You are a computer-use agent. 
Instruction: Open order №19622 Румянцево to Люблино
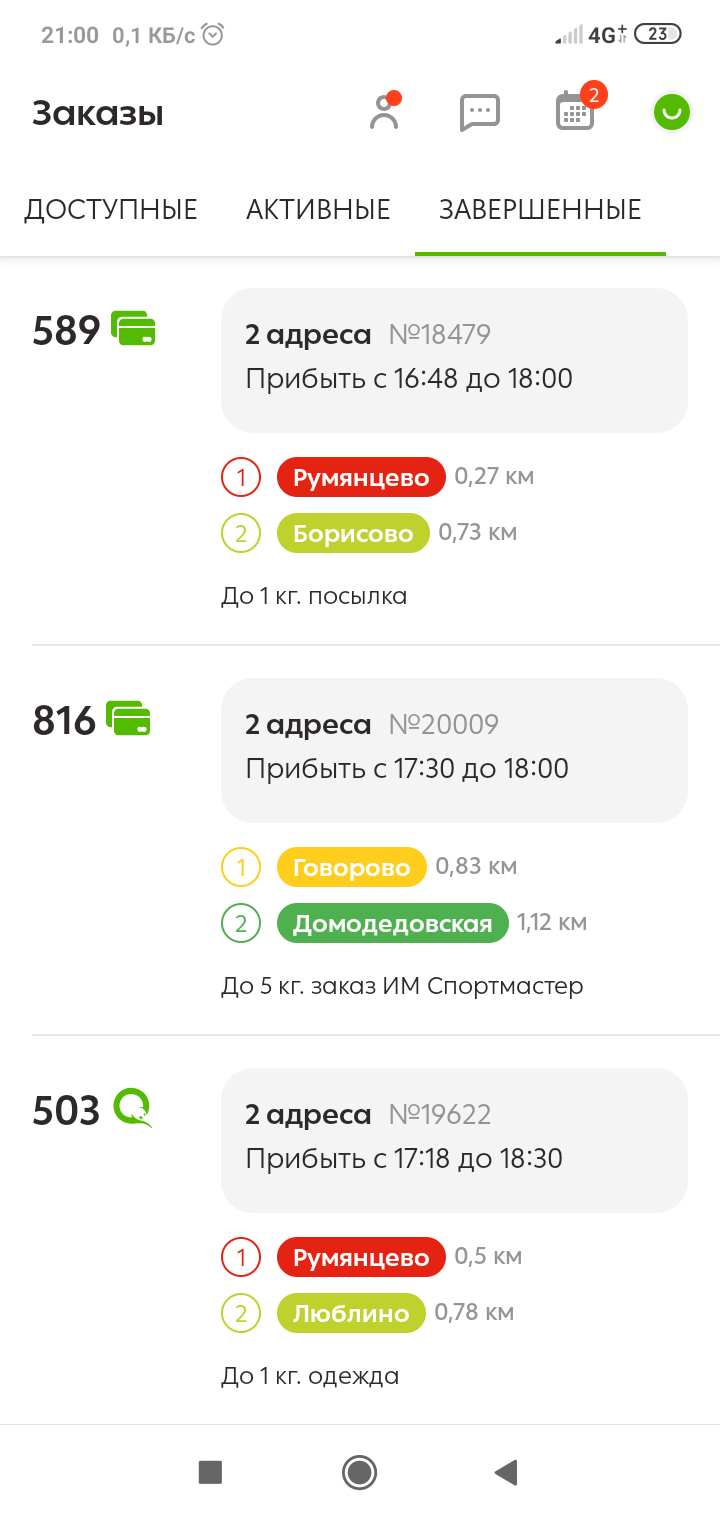[x=454, y=1140]
